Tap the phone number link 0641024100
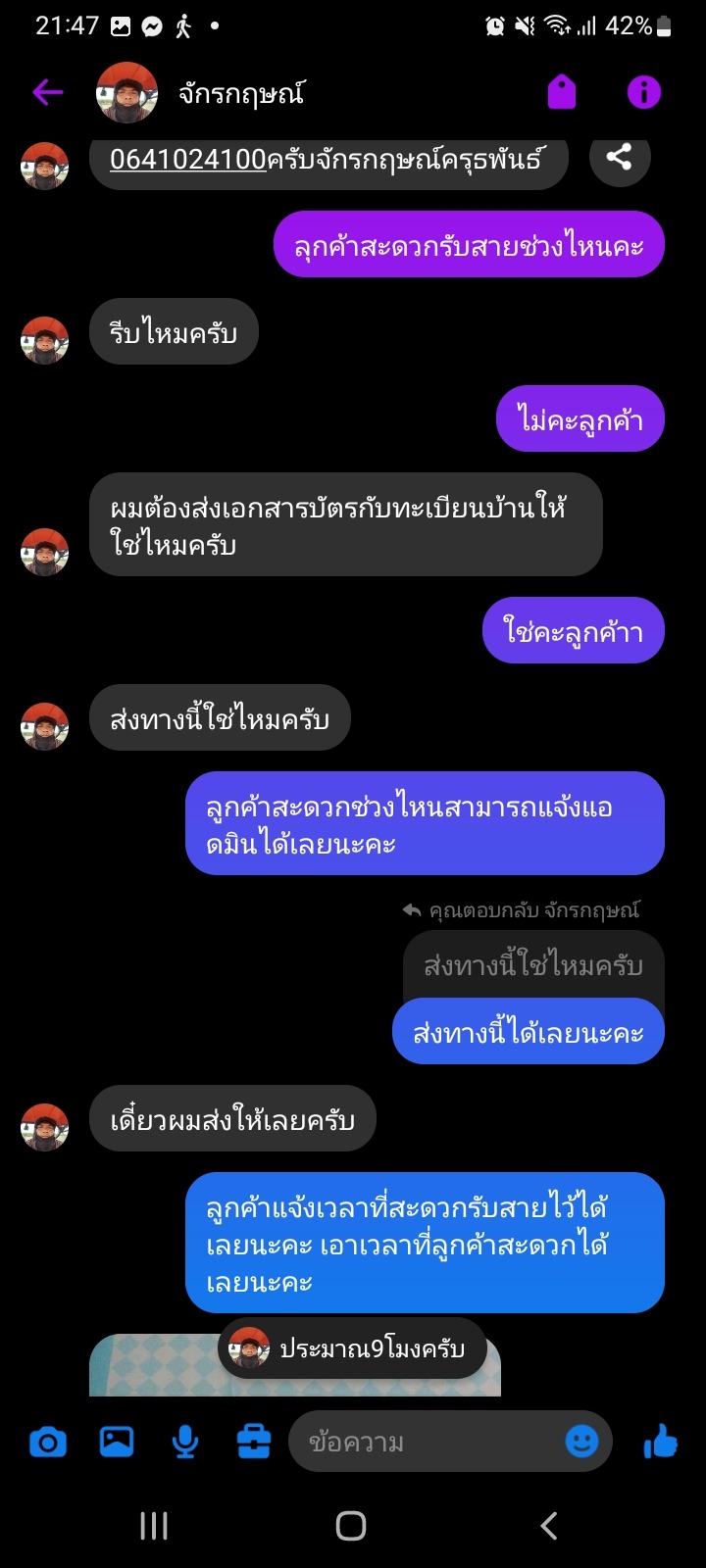This screenshot has width=706, height=1568. click(x=188, y=159)
